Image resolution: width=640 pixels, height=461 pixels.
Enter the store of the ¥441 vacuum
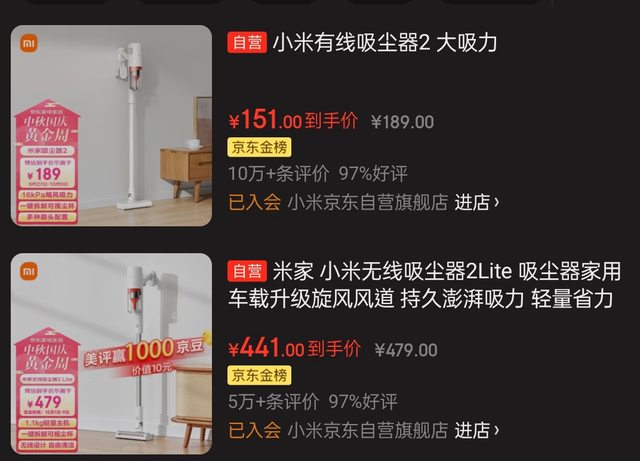coord(477,431)
